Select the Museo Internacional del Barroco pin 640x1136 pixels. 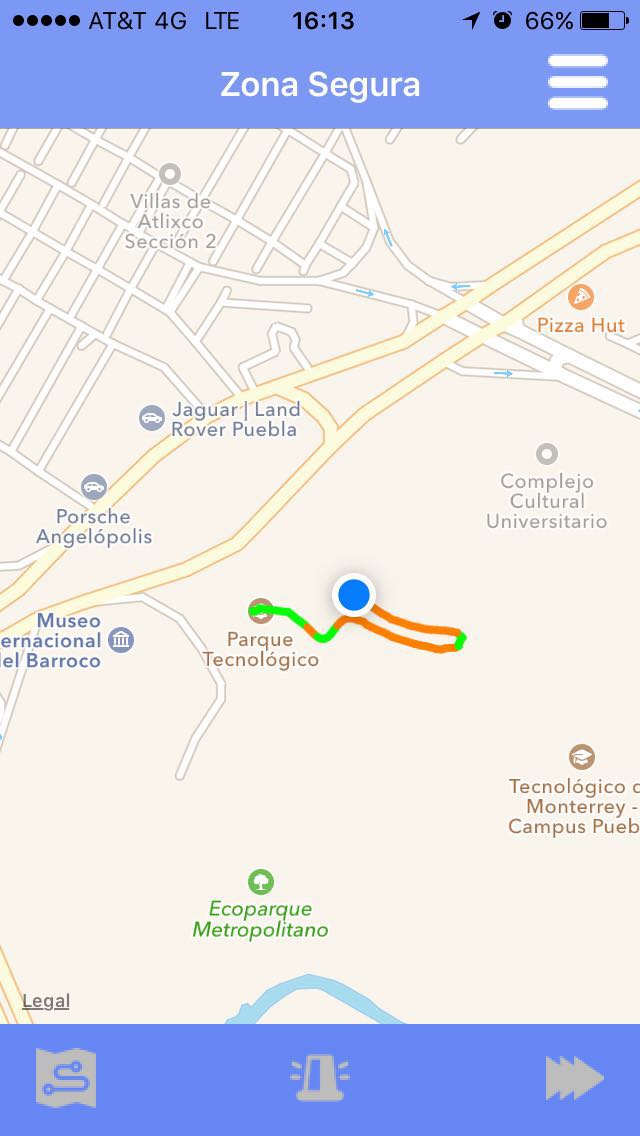121,640
